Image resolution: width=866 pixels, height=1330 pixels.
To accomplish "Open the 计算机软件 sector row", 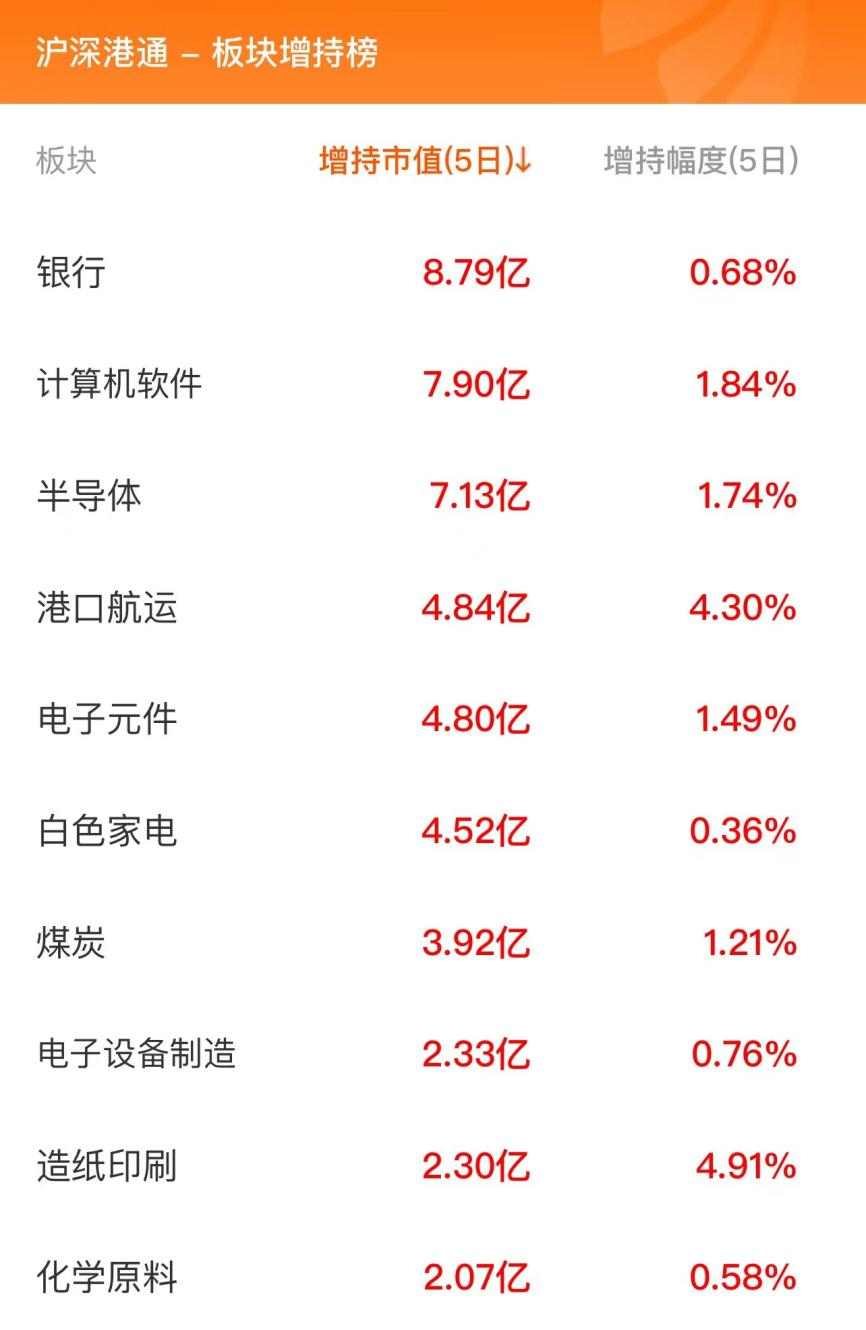I will [x=119, y=384].
